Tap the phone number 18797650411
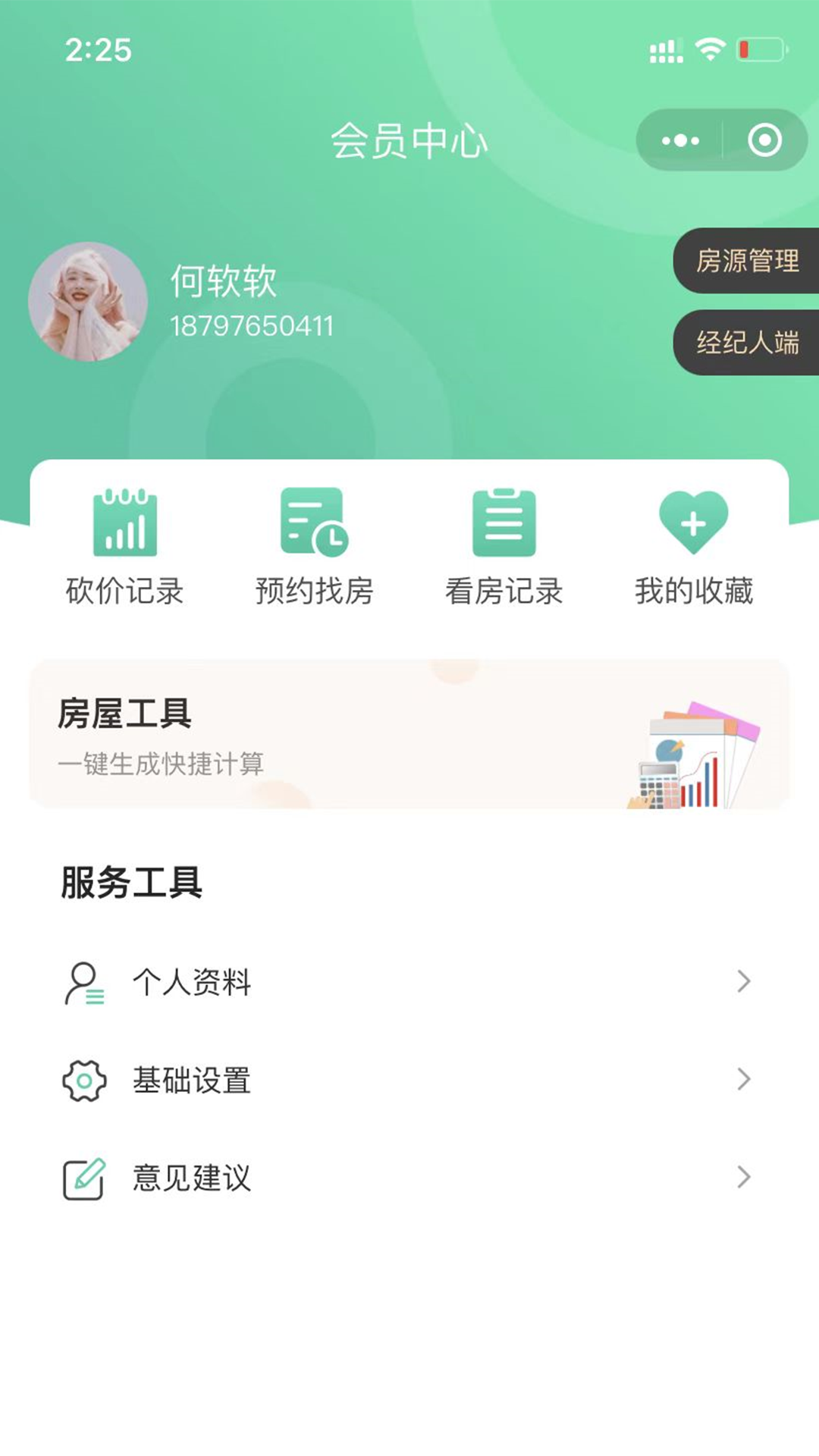Image resolution: width=819 pixels, height=1456 pixels. pyautogui.click(x=253, y=326)
